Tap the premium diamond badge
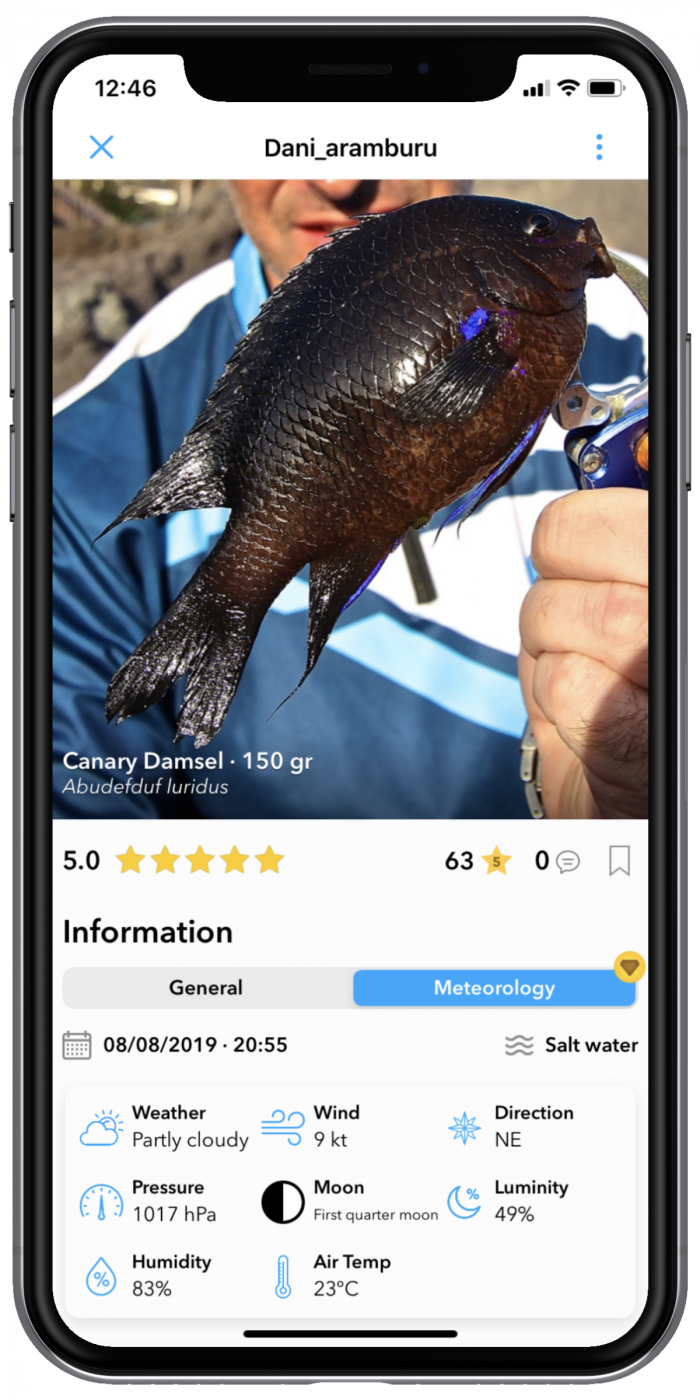Viewport: 700px width, 1400px height. point(629,966)
